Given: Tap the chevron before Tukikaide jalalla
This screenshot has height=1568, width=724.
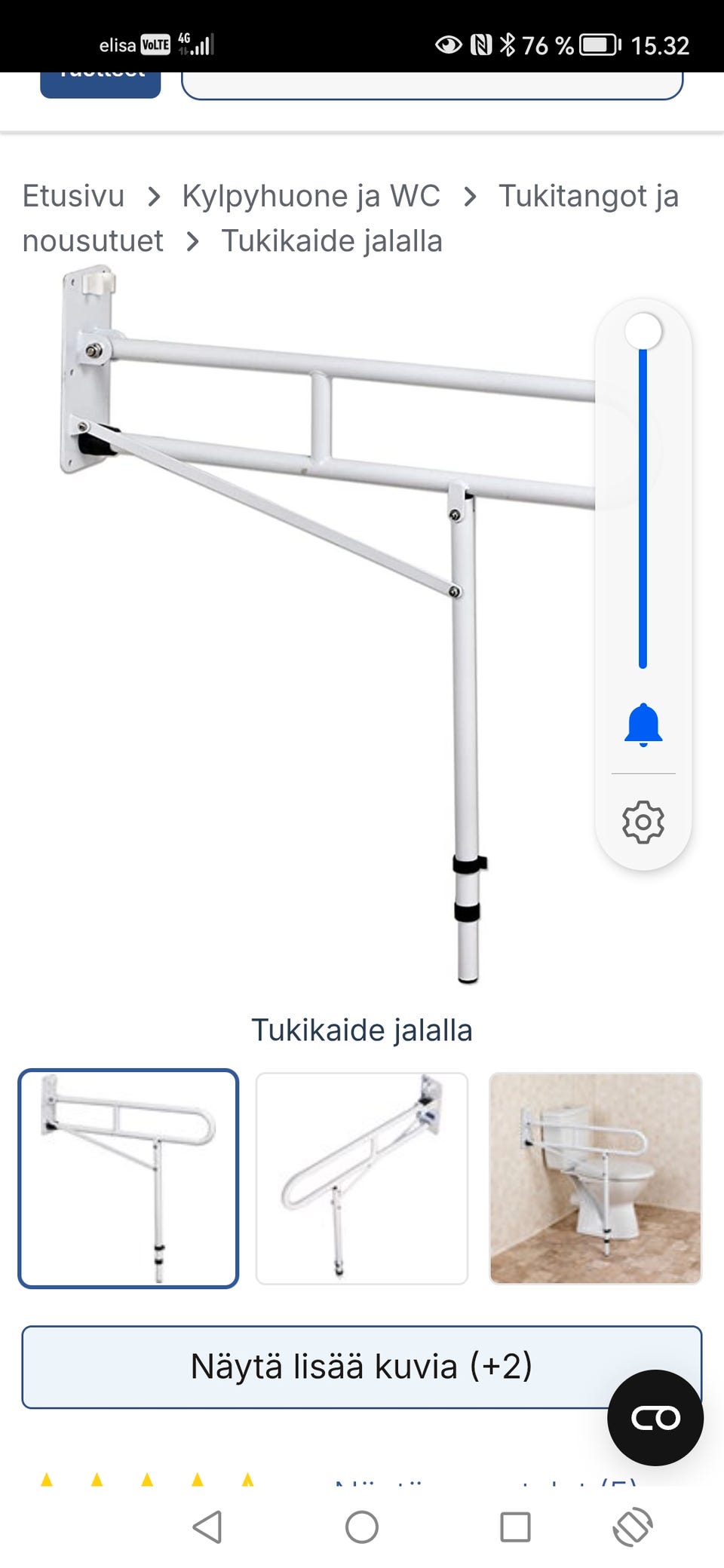Looking at the screenshot, I should point(194,241).
